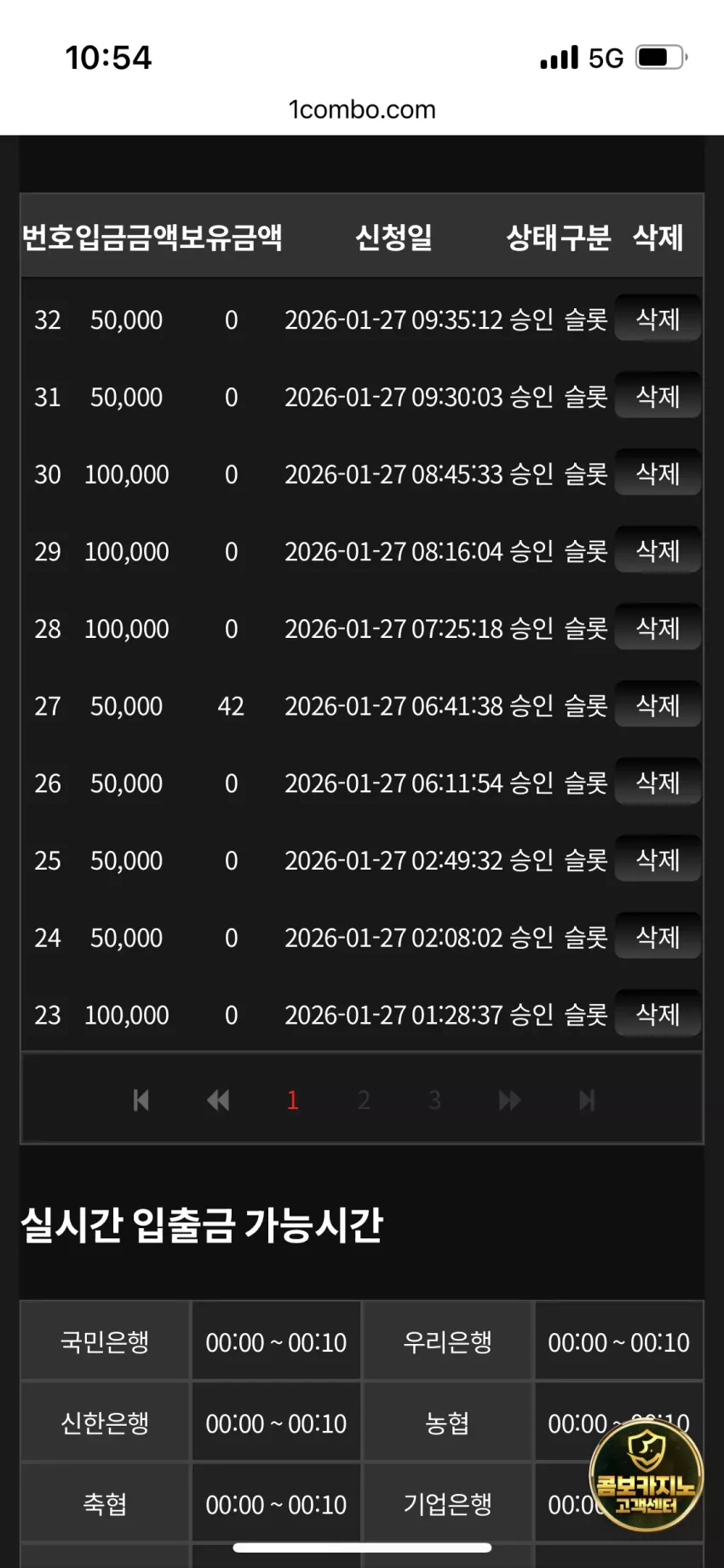Tap 삭제 for entry 31
The width and height of the screenshot is (724, 1568).
(x=658, y=395)
